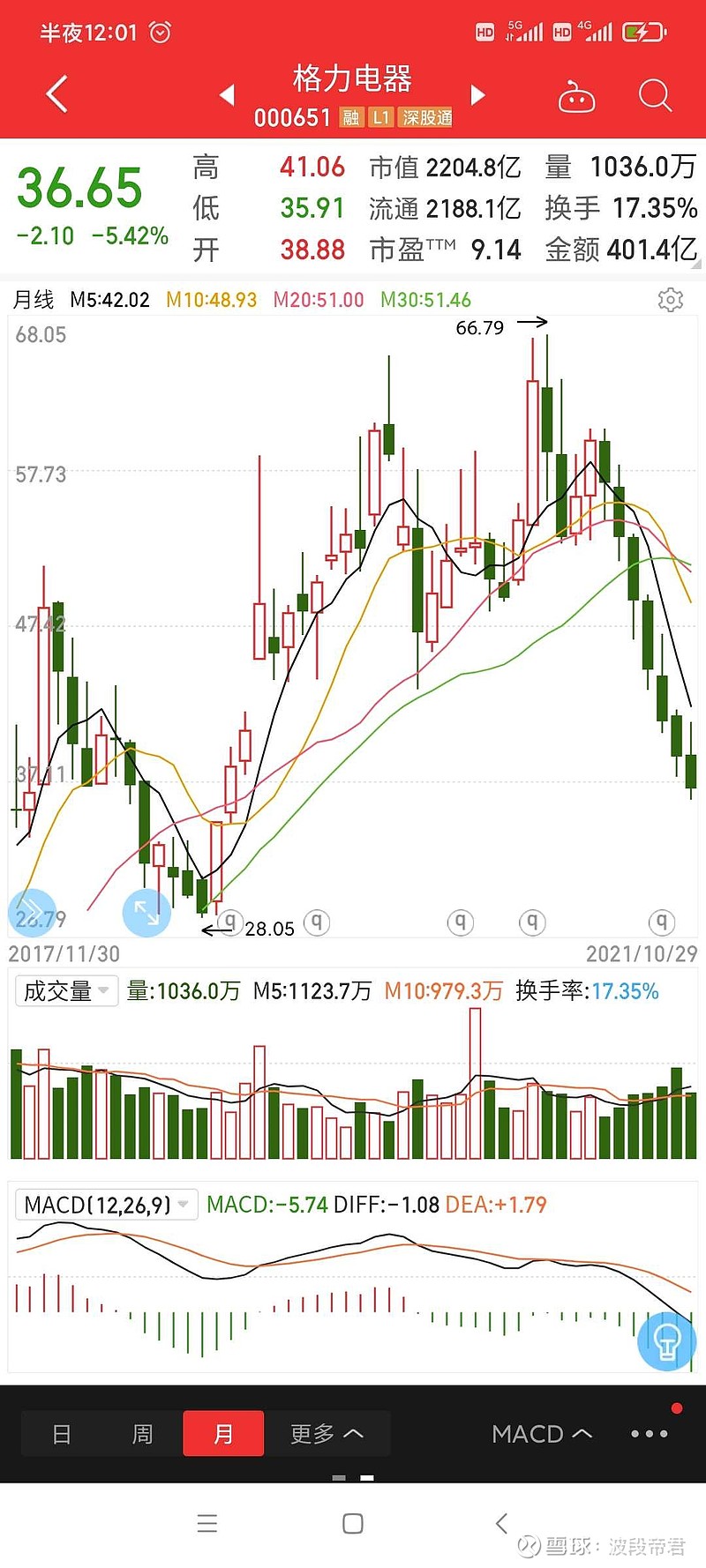
Task: Open stock search
Action: pos(655,95)
